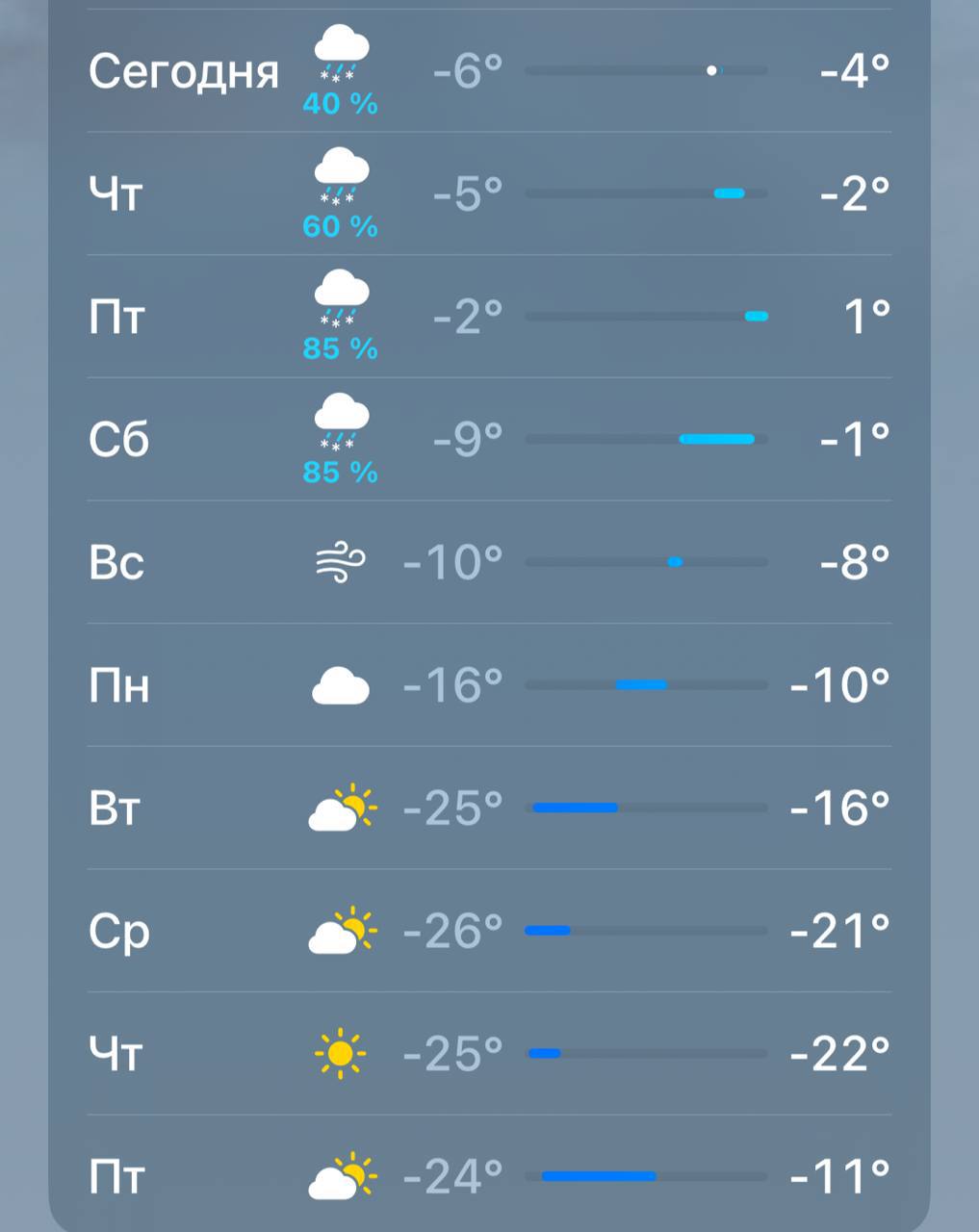Viewport: 979px width, 1232px height.
Task: Open the Пт forecast with high of 1°
Action: click(489, 316)
